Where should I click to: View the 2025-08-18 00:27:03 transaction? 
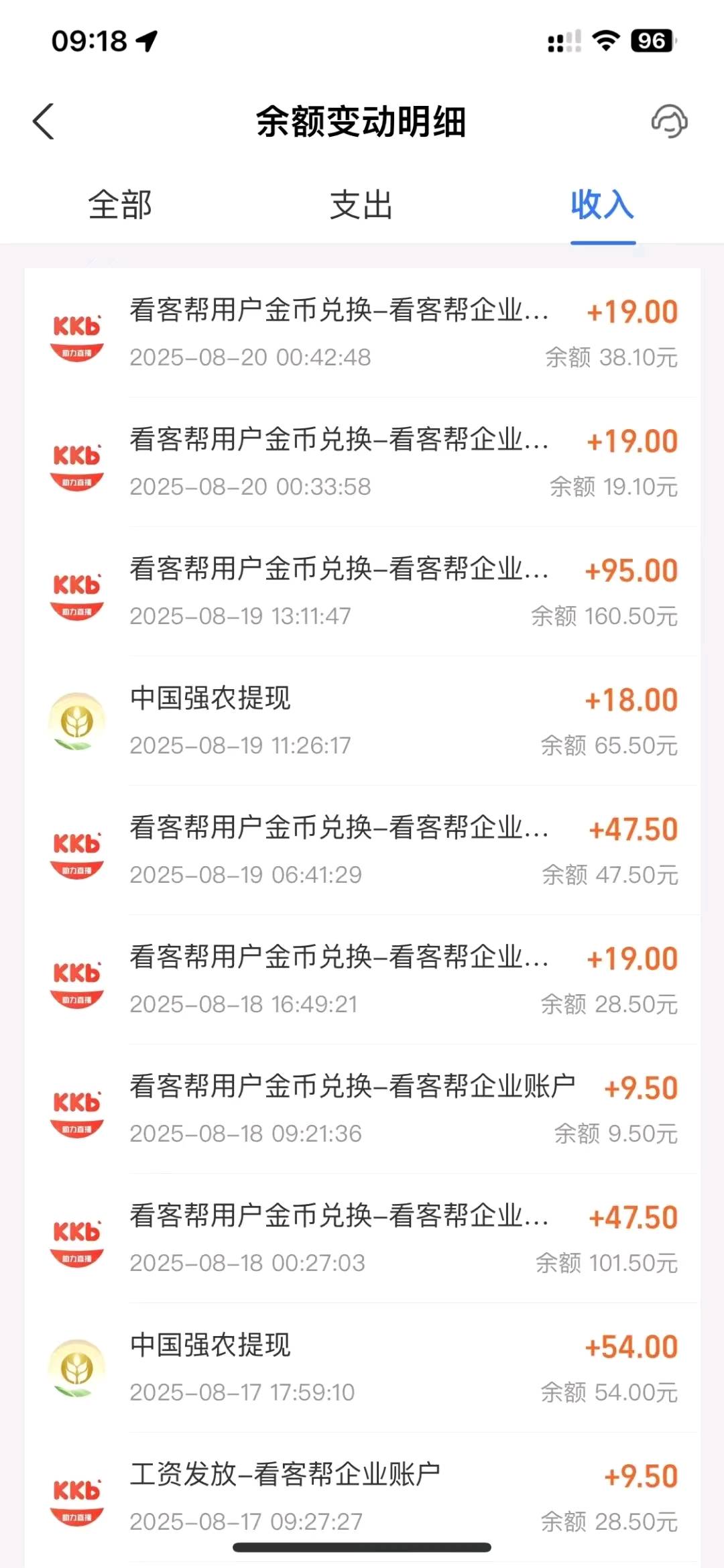pyautogui.click(x=362, y=1239)
